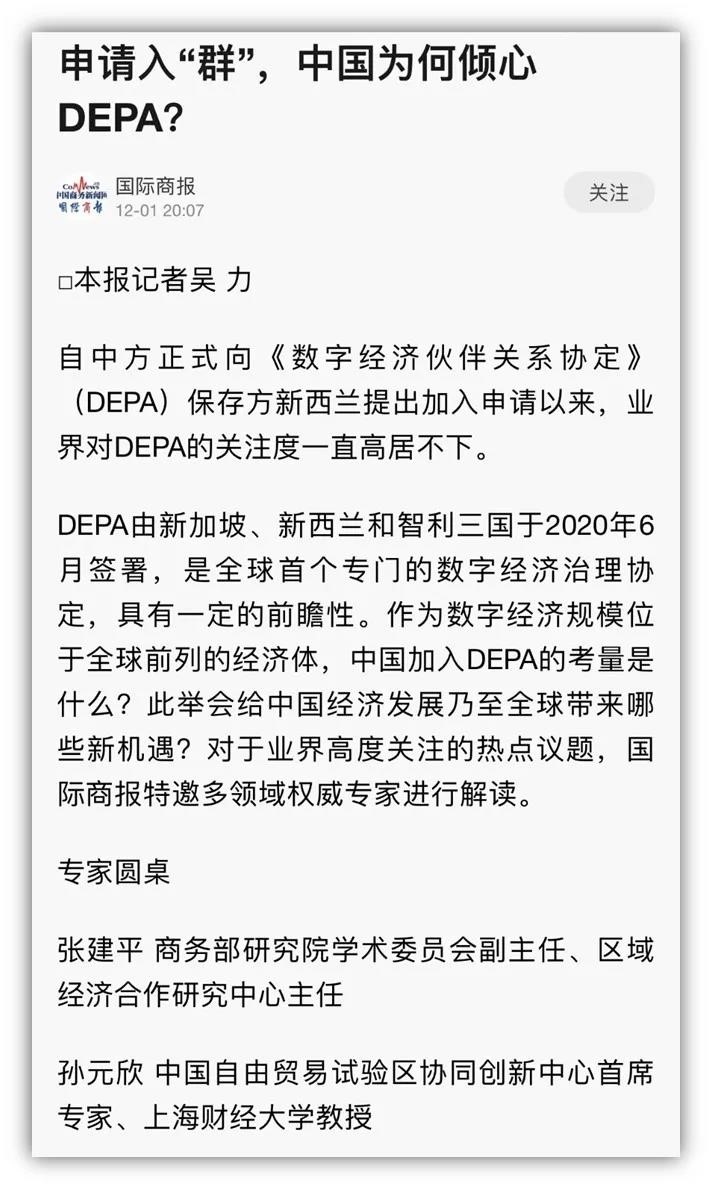The height and width of the screenshot is (1189, 712).
Task: Follow 国际商报 with the 关注 button
Action: pyautogui.click(x=608, y=193)
